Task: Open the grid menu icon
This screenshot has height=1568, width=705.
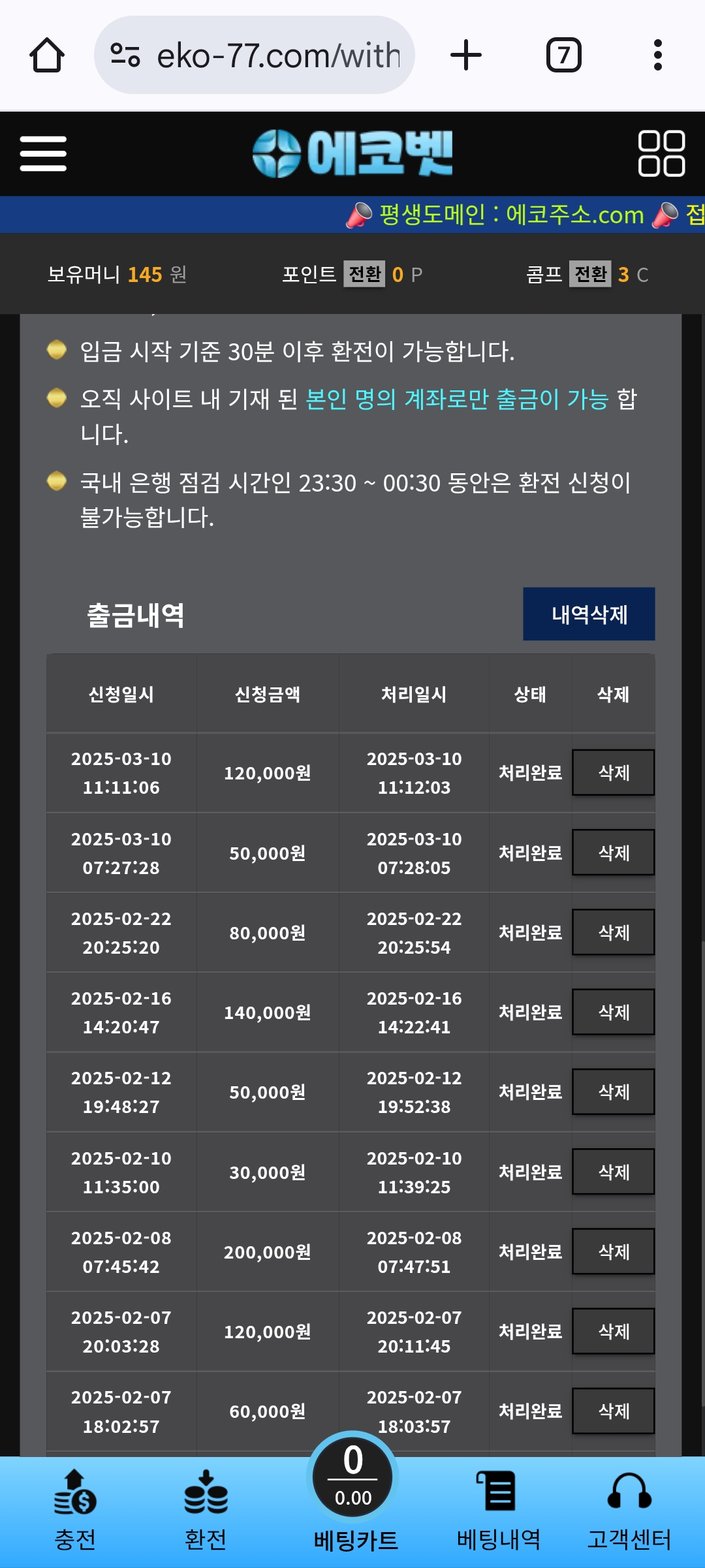Action: (x=661, y=154)
